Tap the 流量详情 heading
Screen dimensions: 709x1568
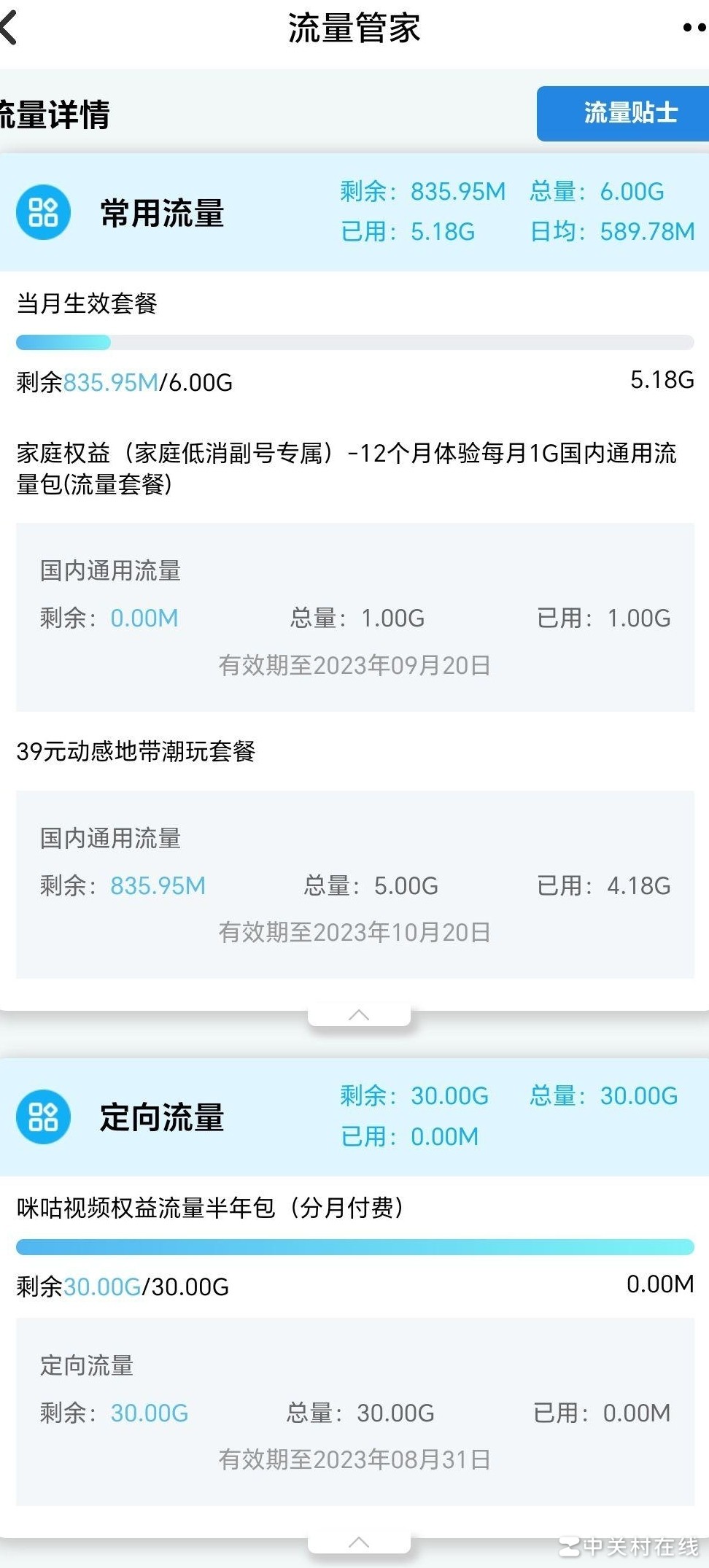click(55, 115)
